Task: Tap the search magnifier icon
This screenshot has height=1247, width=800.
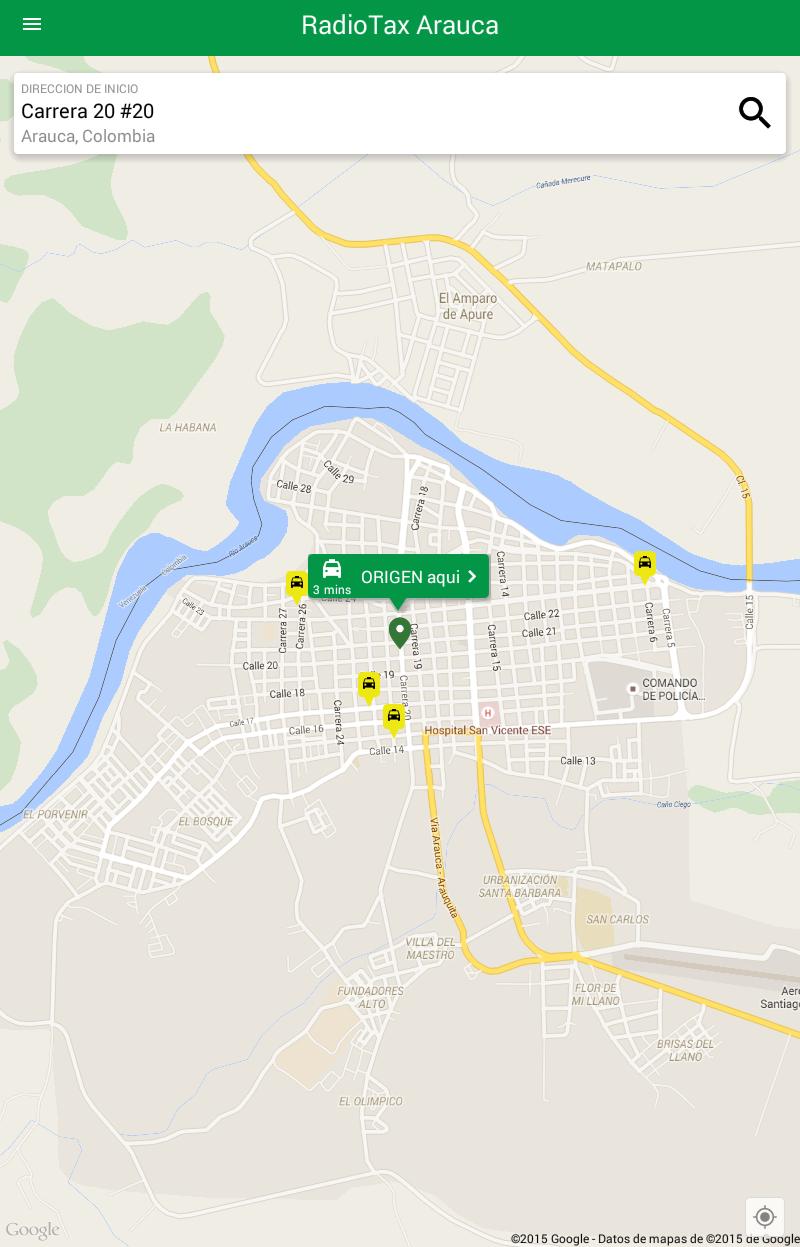Action: pos(755,113)
